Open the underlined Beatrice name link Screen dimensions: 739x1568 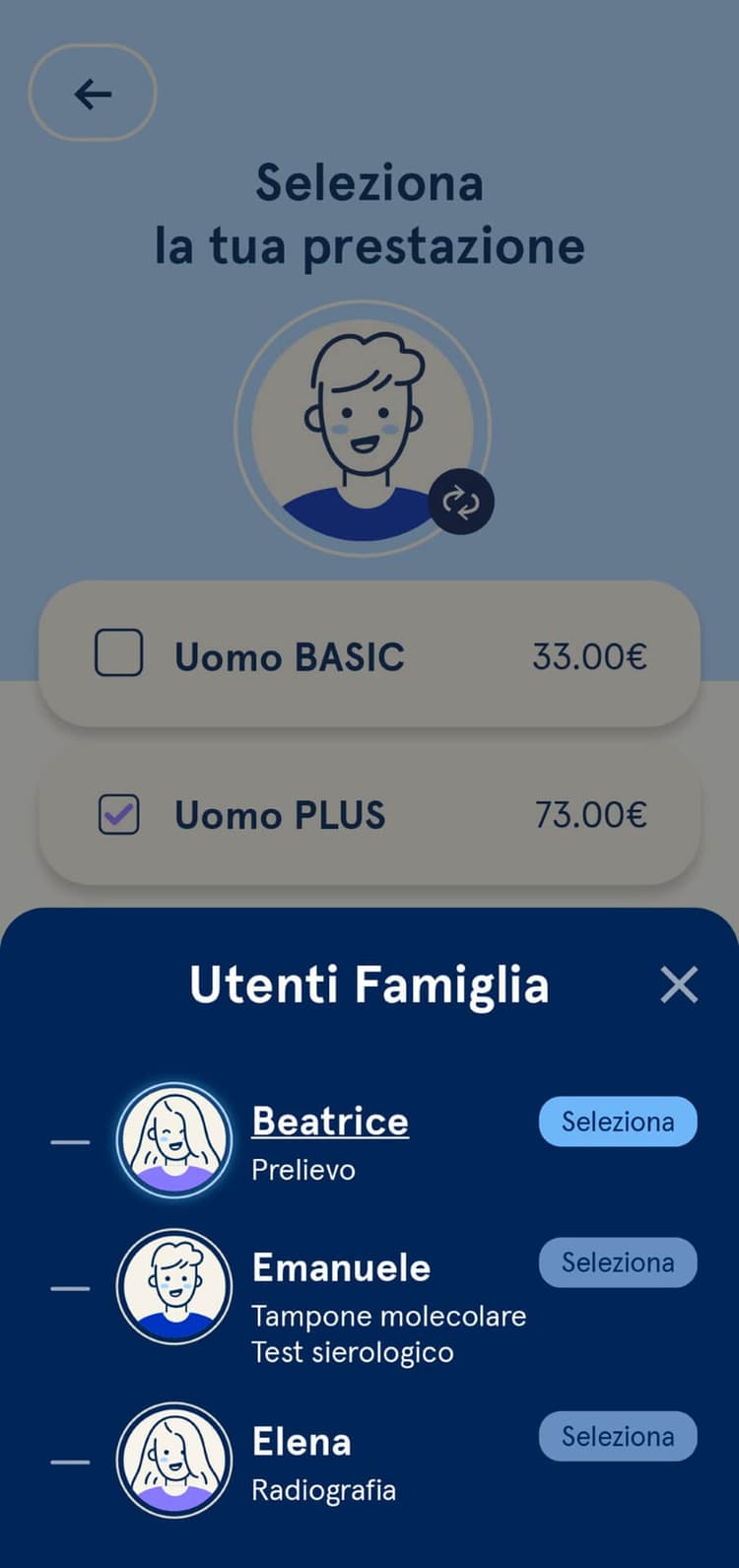pyautogui.click(x=330, y=1122)
